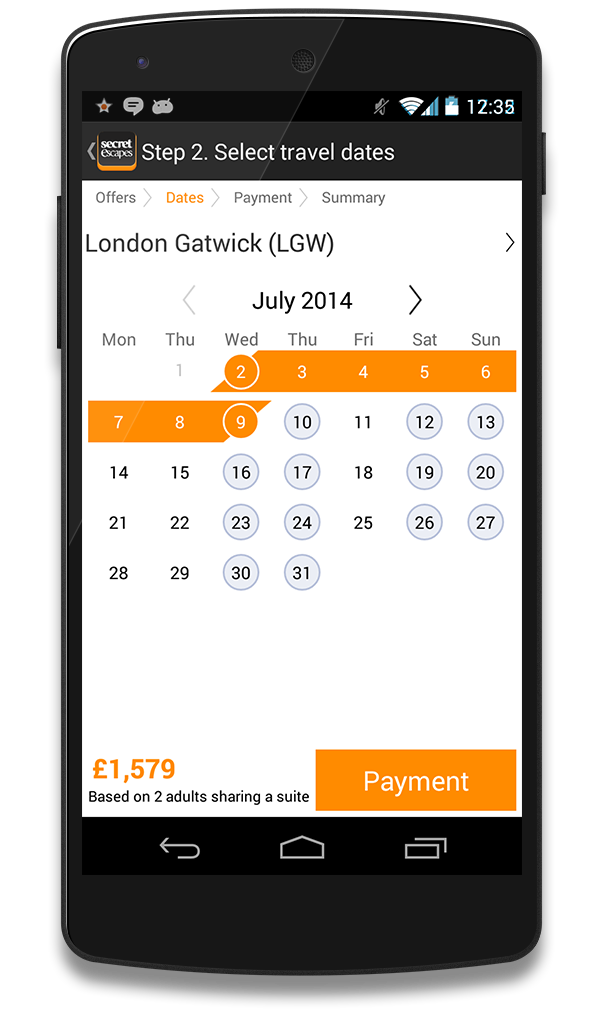The width and height of the screenshot is (607, 1036).
Task: Switch to the Offers step
Action: pos(116,198)
